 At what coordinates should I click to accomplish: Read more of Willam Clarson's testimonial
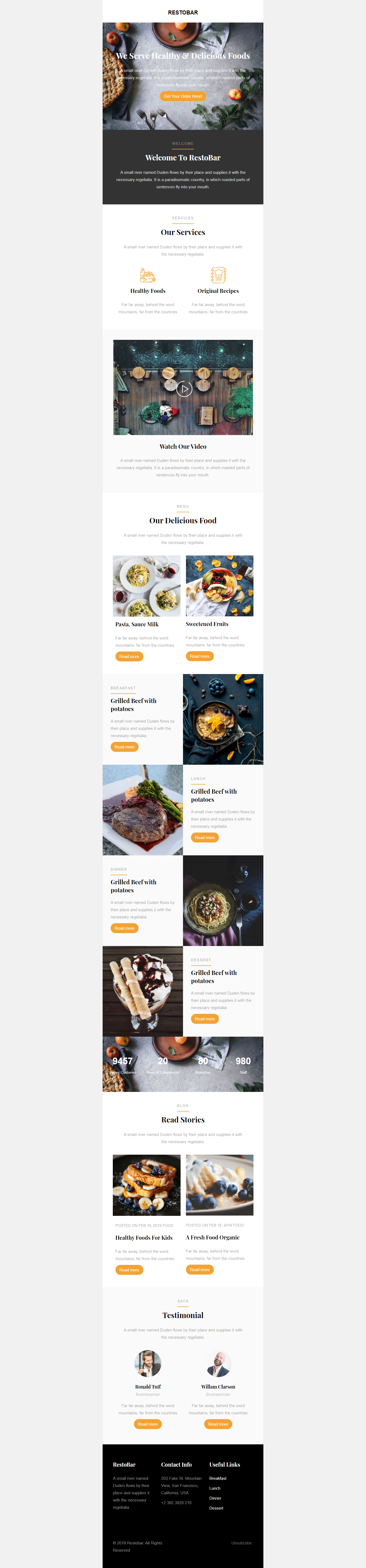(218, 1424)
